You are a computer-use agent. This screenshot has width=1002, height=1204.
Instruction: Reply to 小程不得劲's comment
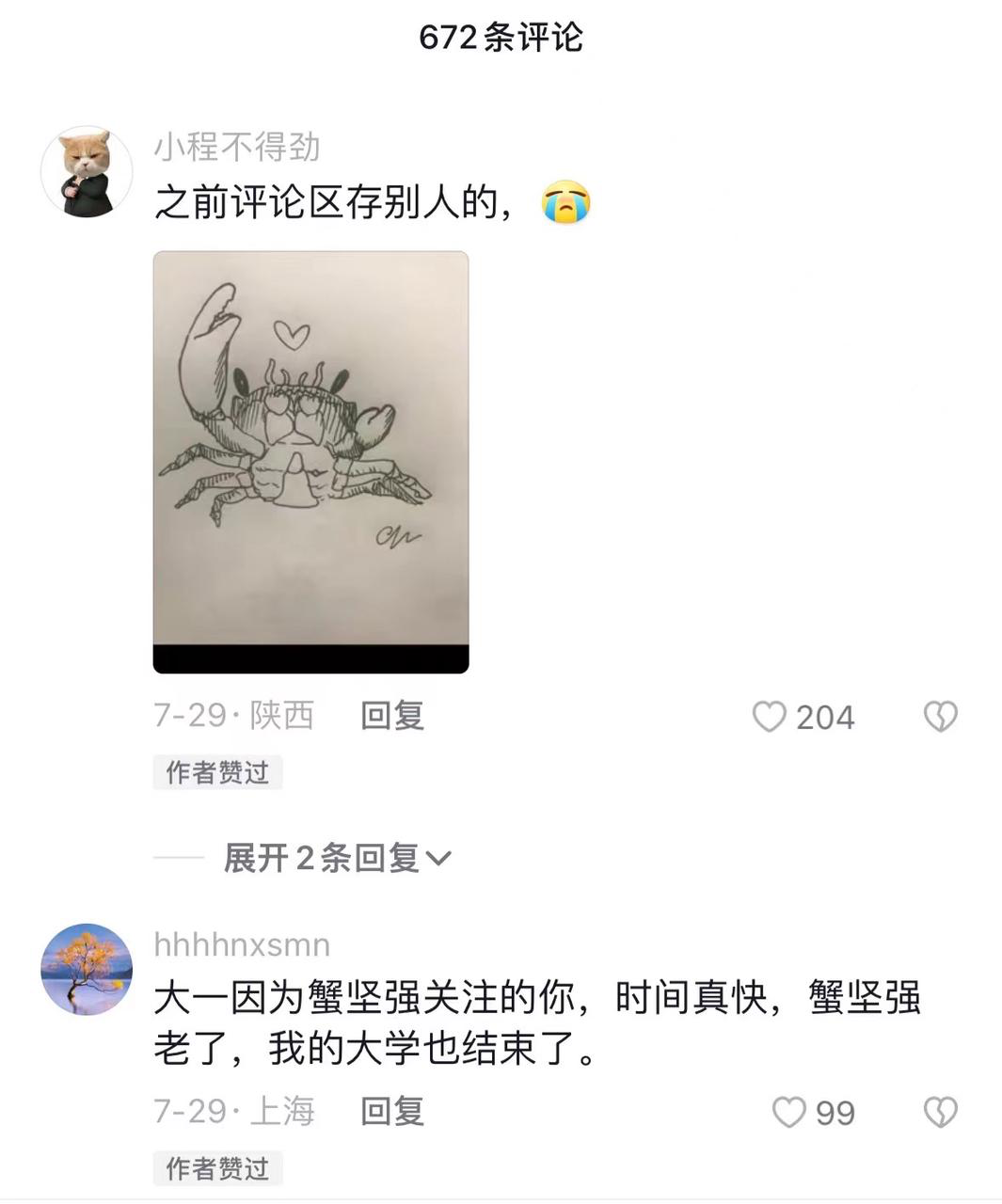point(392,716)
